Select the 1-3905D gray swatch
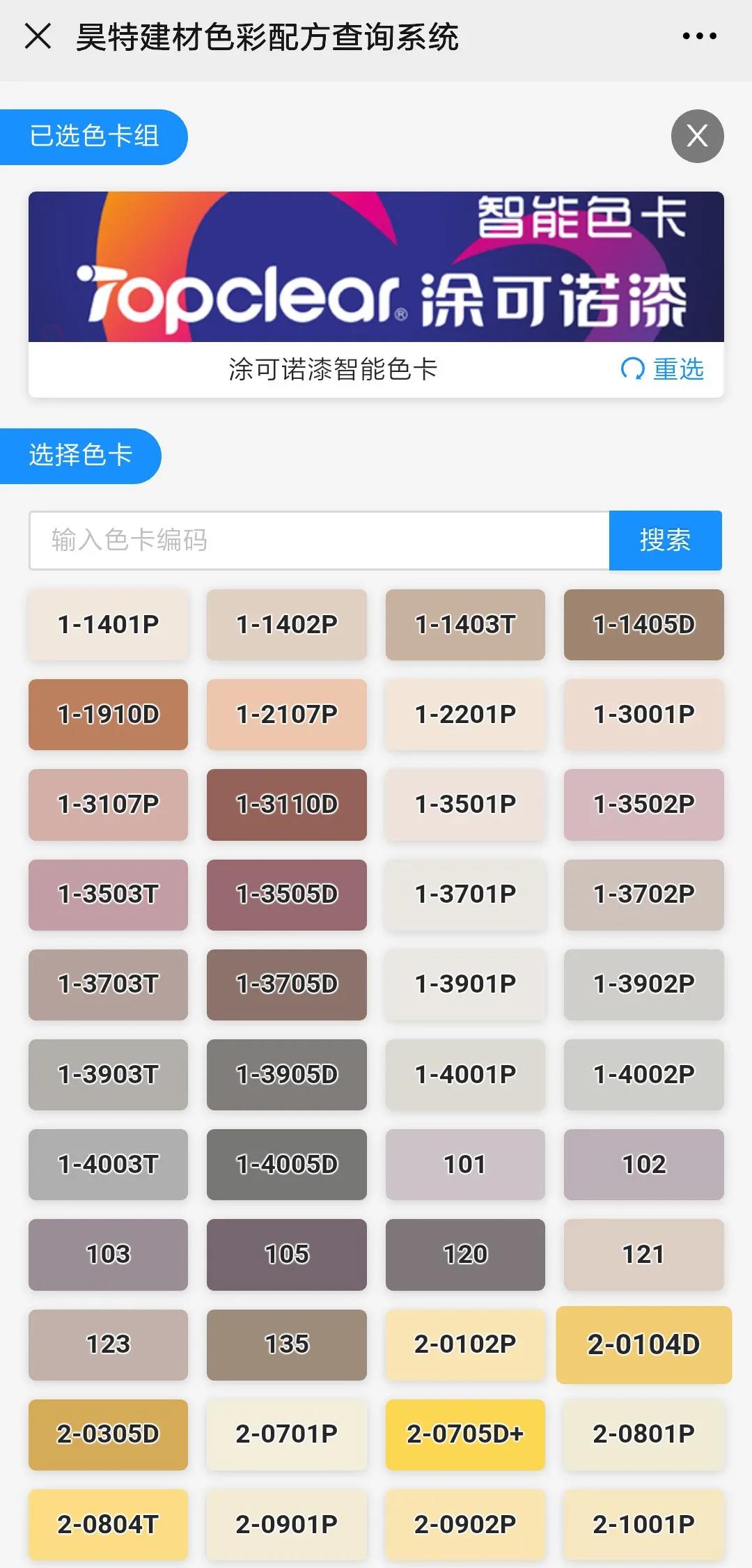This screenshot has height=1568, width=752. pyautogui.click(x=286, y=1075)
